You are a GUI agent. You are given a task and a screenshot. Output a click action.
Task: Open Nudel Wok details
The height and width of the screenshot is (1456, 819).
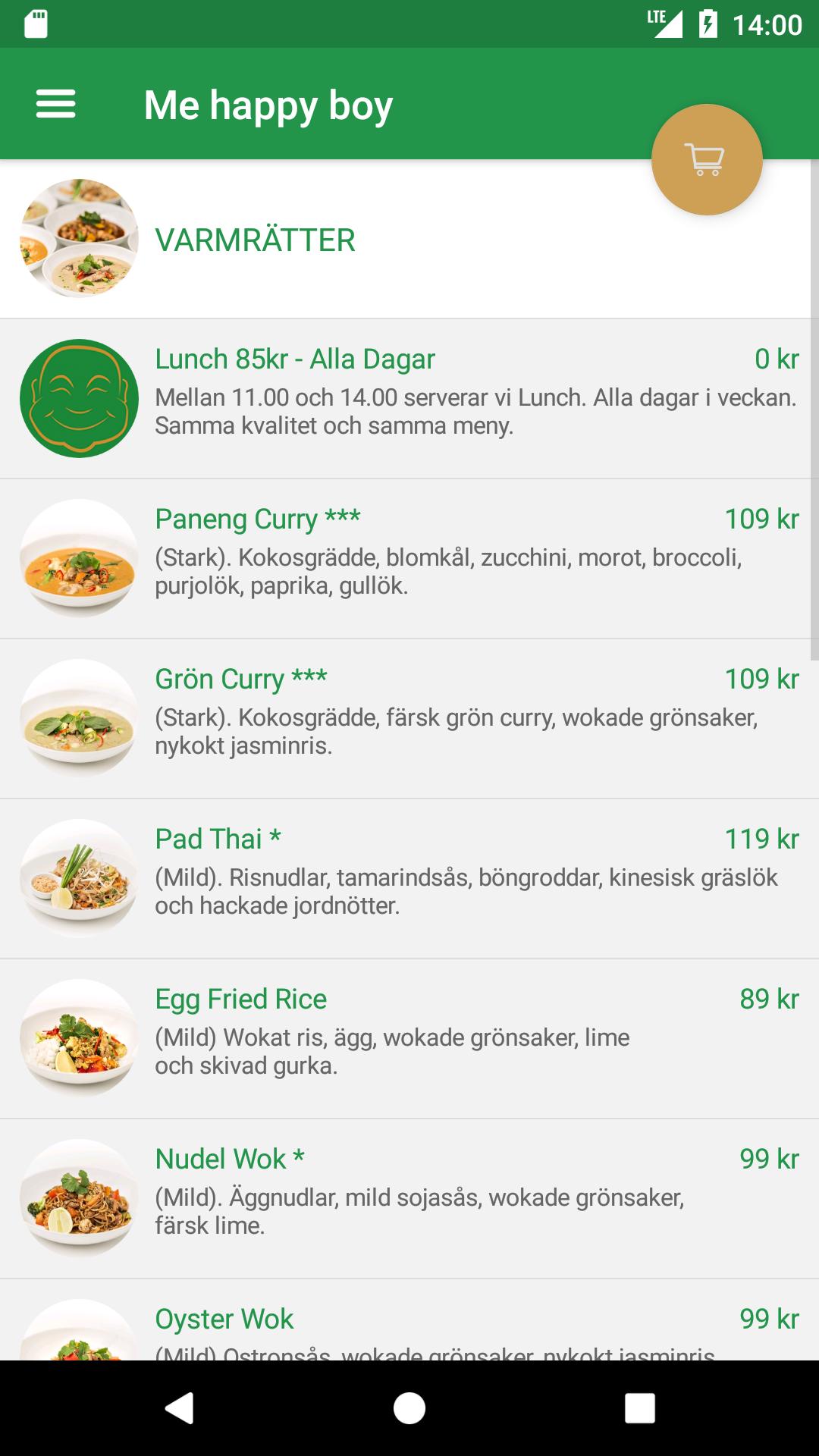tap(409, 1198)
